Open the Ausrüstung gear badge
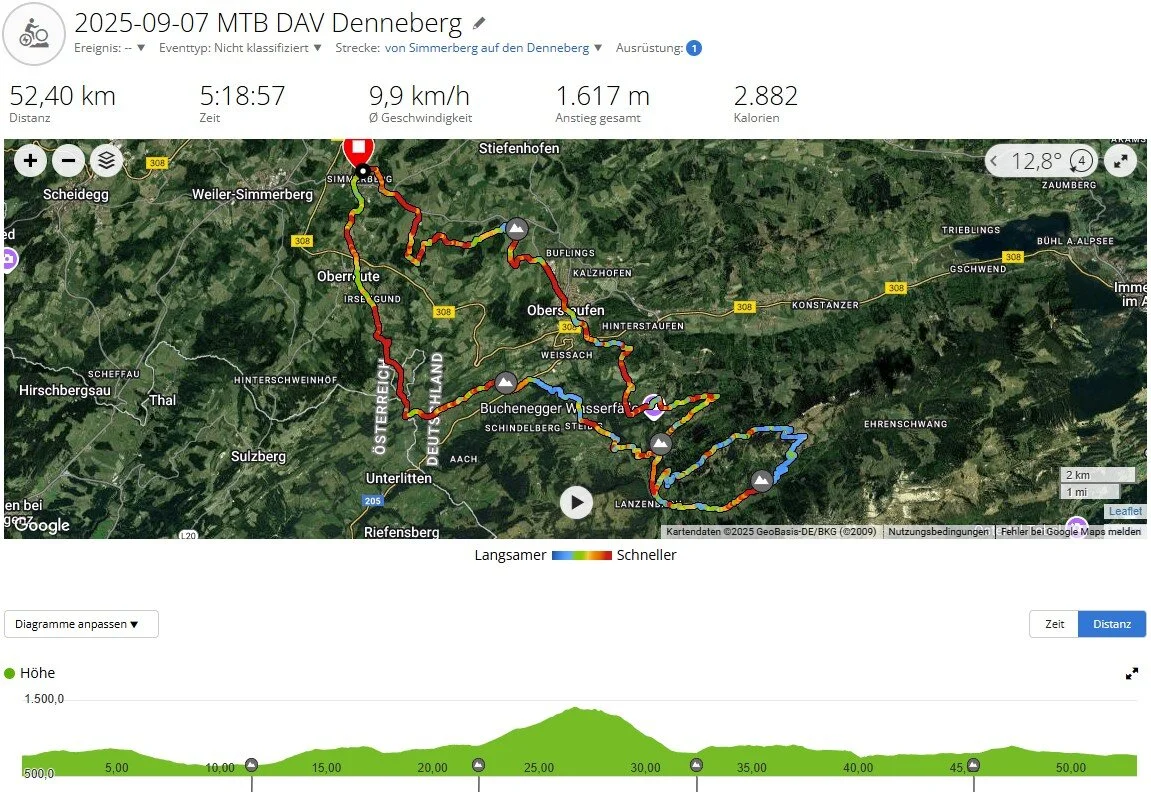Image resolution: width=1151 pixels, height=794 pixels. click(x=694, y=48)
